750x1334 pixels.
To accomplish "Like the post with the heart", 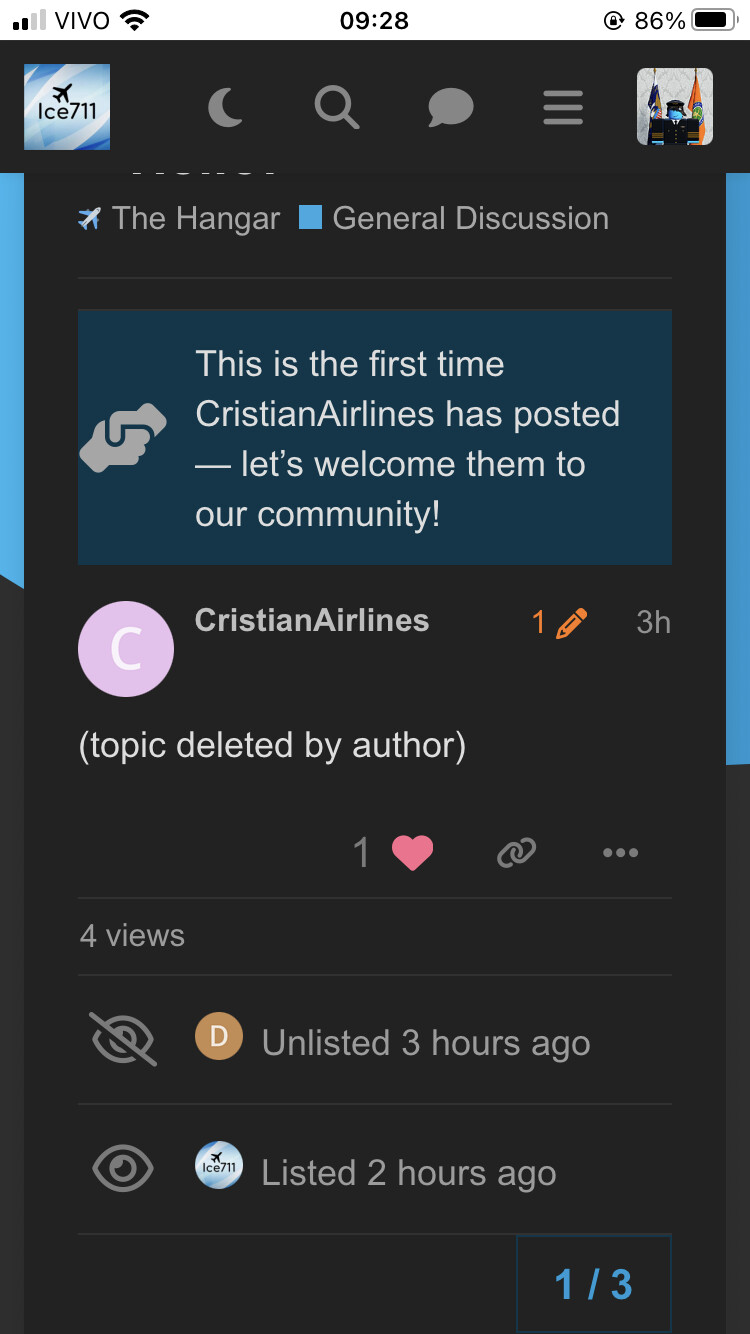I will [x=412, y=853].
